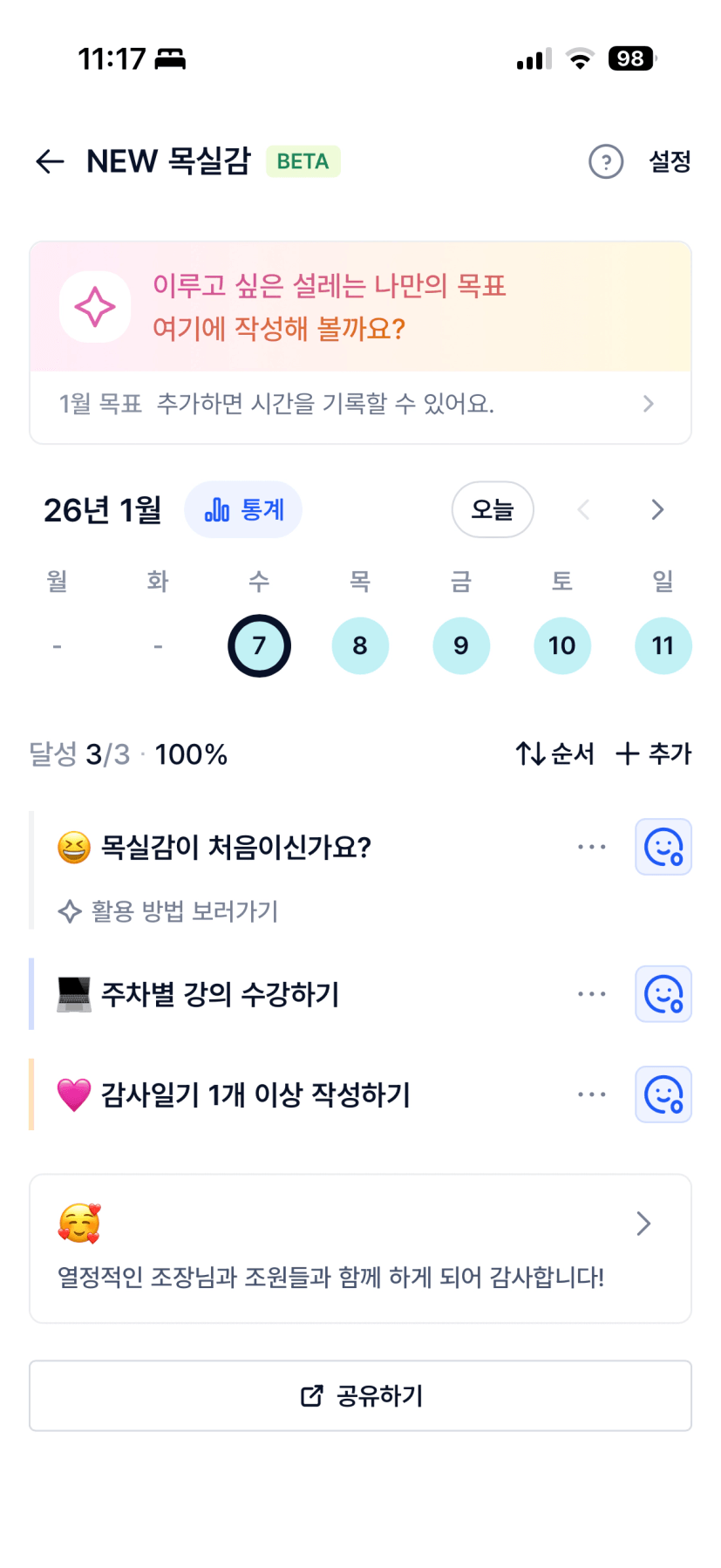The height and width of the screenshot is (1568, 721).
Task: Open 설정 settings
Action: (670, 161)
